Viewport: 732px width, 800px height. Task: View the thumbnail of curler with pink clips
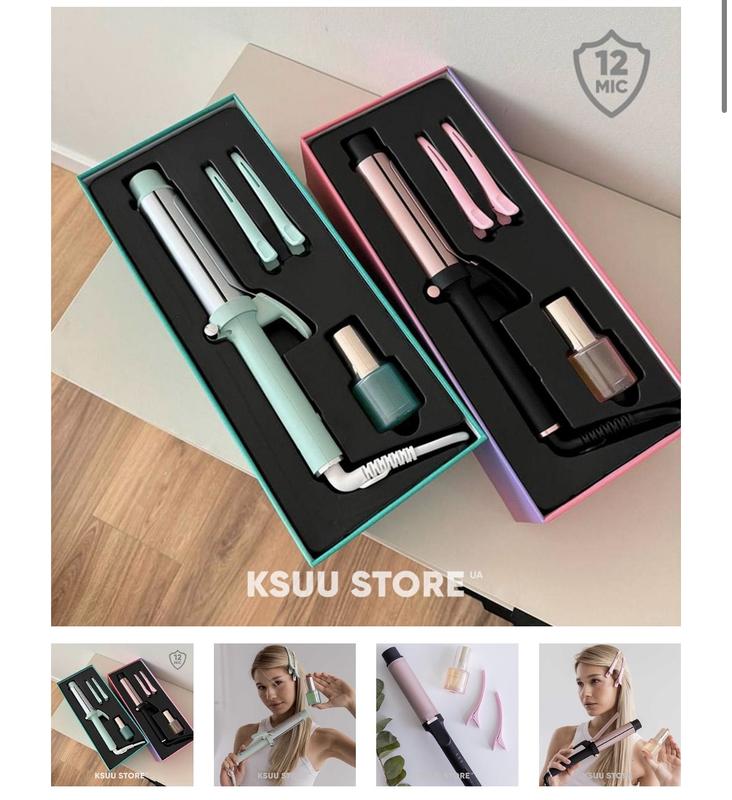447,714
